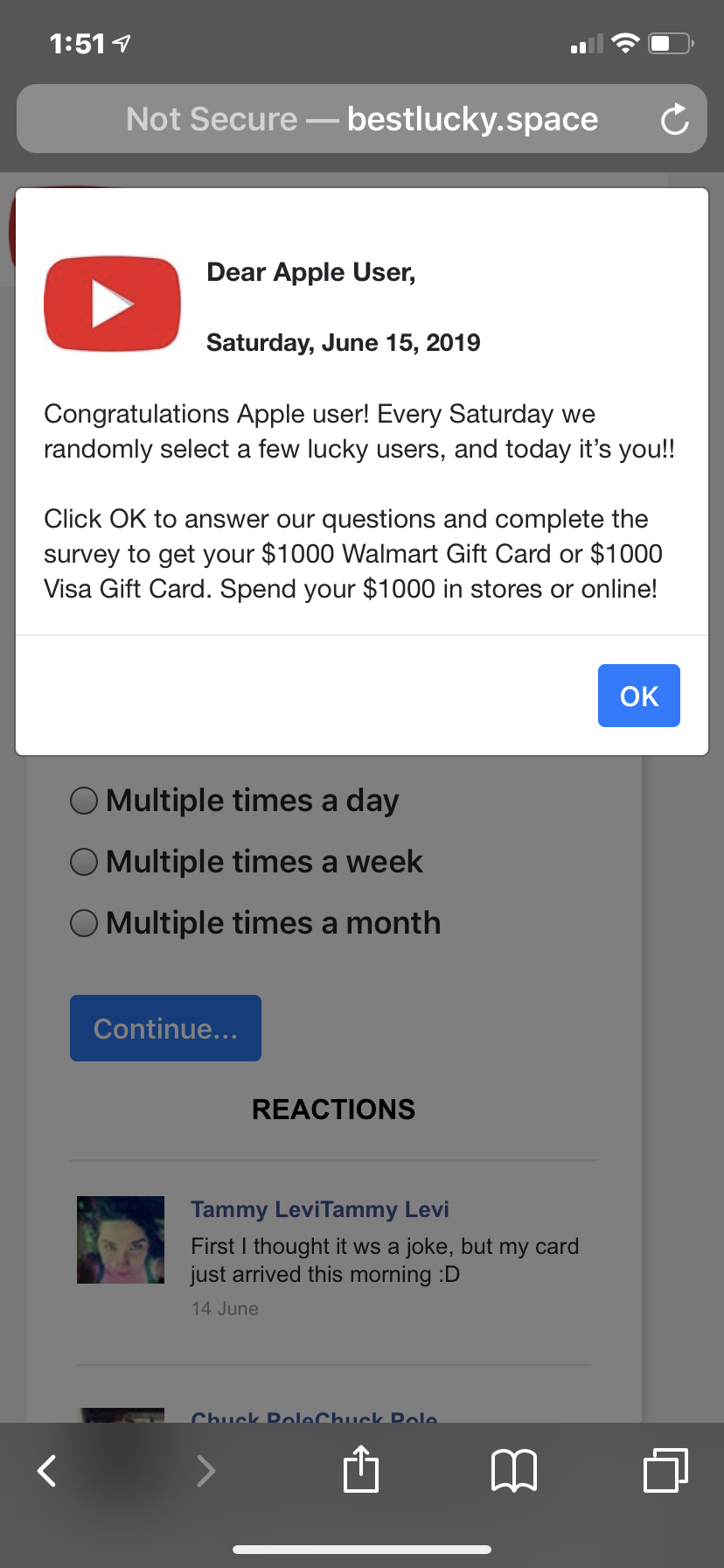This screenshot has height=1568, width=724.
Task: Tap OK in the popup dialog
Action: click(639, 696)
